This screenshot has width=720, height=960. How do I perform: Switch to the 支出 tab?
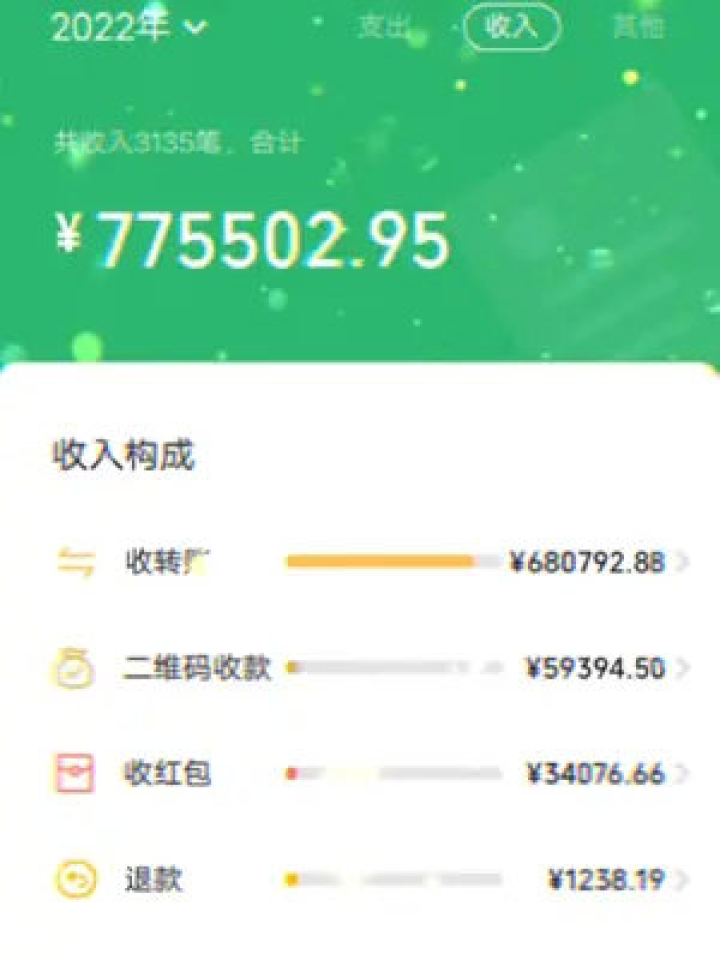click(x=384, y=28)
